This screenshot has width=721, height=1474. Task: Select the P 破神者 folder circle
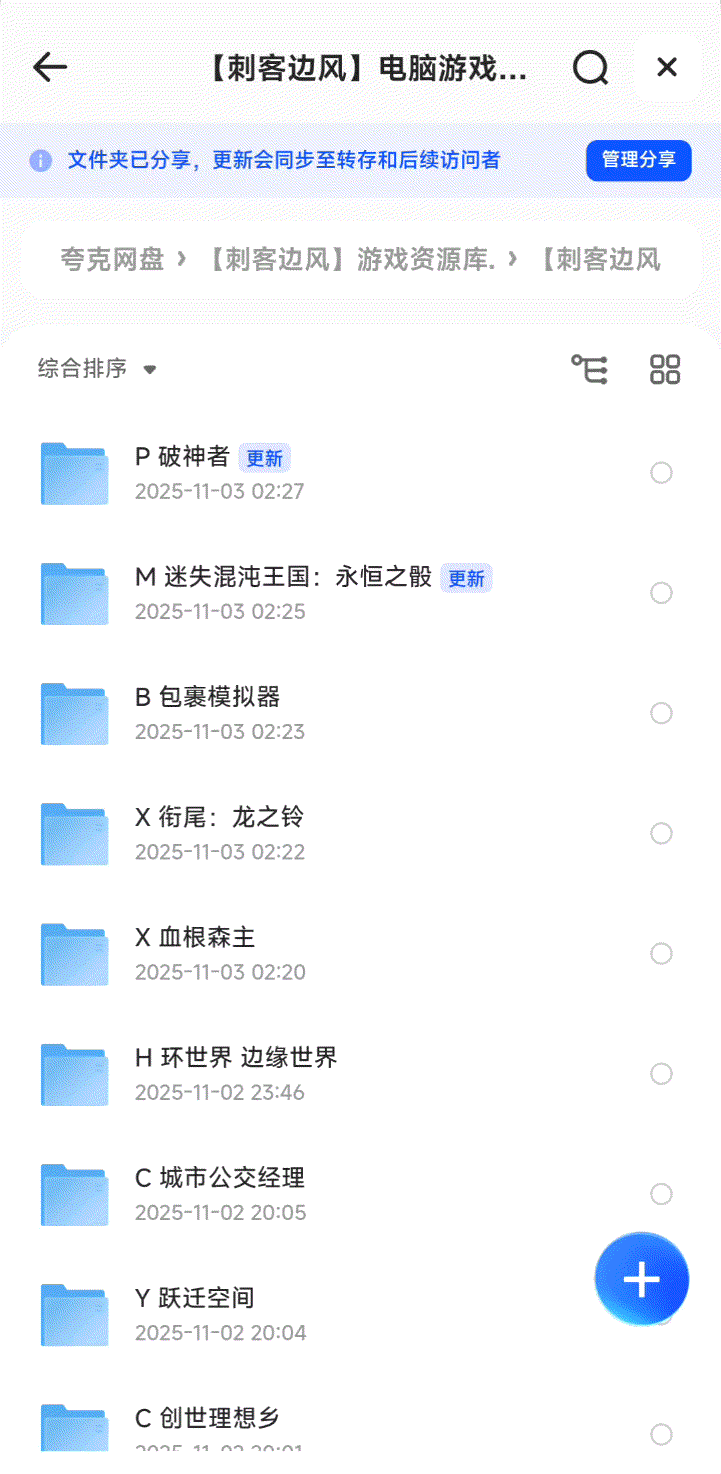point(661,473)
